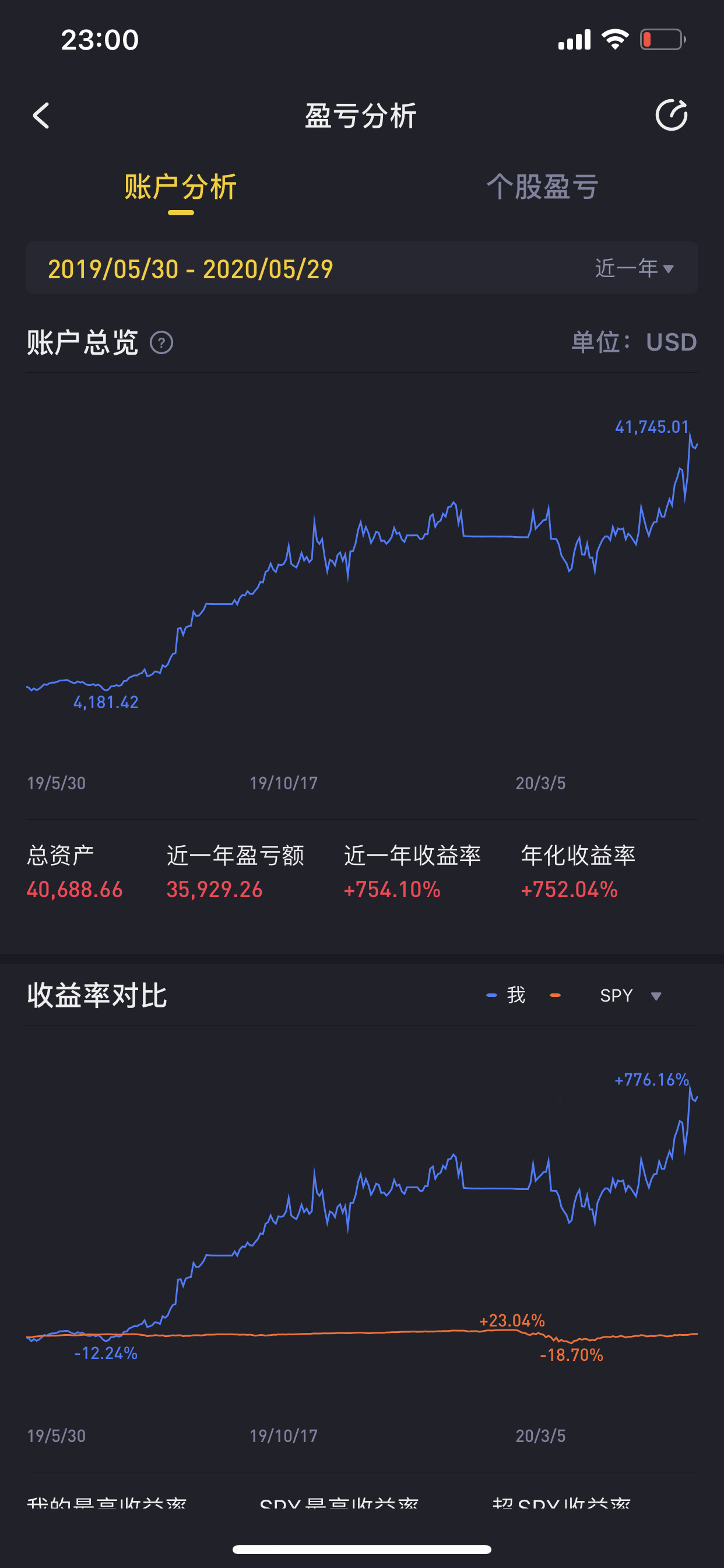The height and width of the screenshot is (1568, 724).
Task: Open the help icon beside 账户总览
Action: (161, 342)
